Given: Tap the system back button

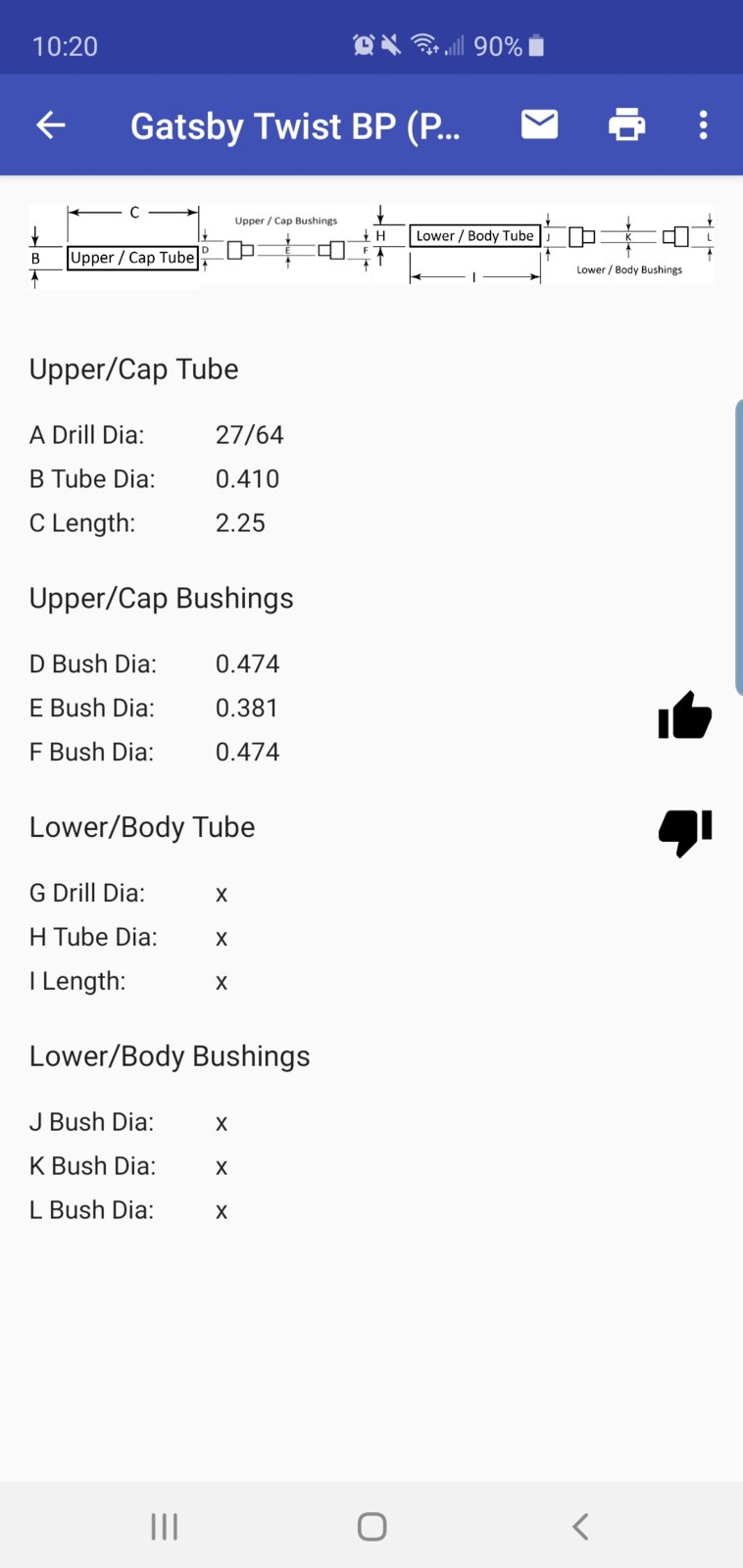Looking at the screenshot, I should [580, 1526].
